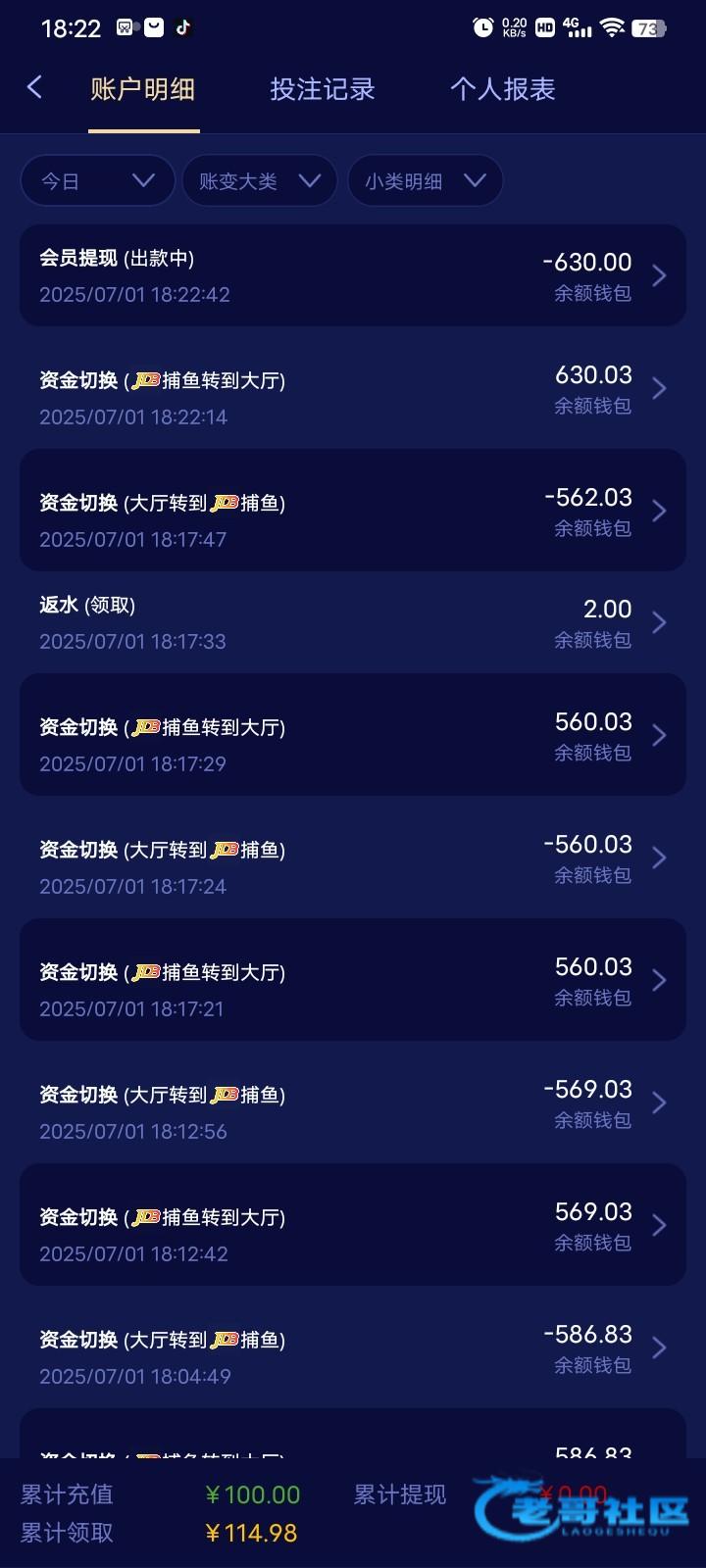This screenshot has width=706, height=1568.
Task: Switch to the 个人报表 tab
Action: coord(502,89)
